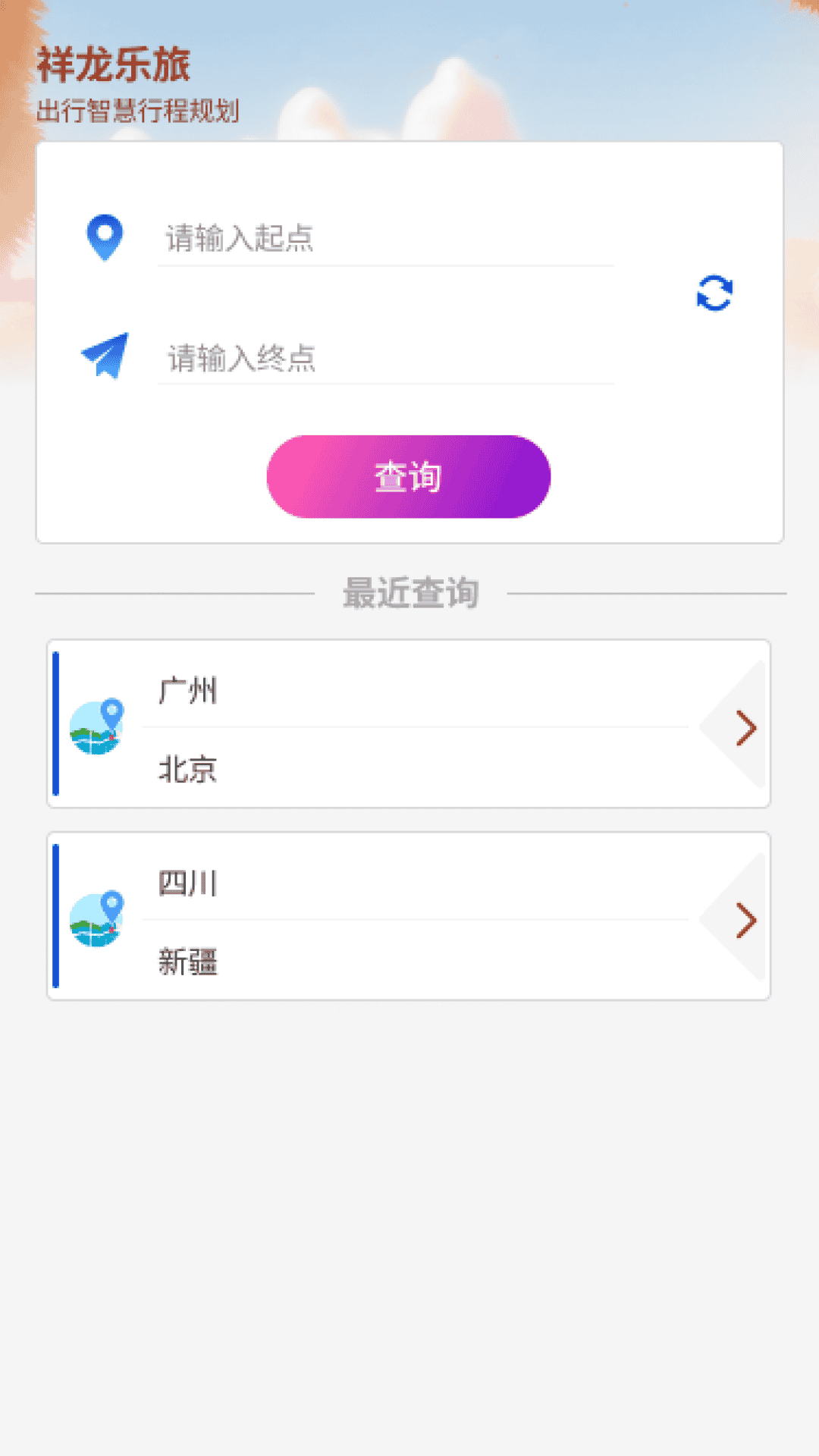Click the 请输入起点 input field
This screenshot has width=819, height=1456.
379,239
